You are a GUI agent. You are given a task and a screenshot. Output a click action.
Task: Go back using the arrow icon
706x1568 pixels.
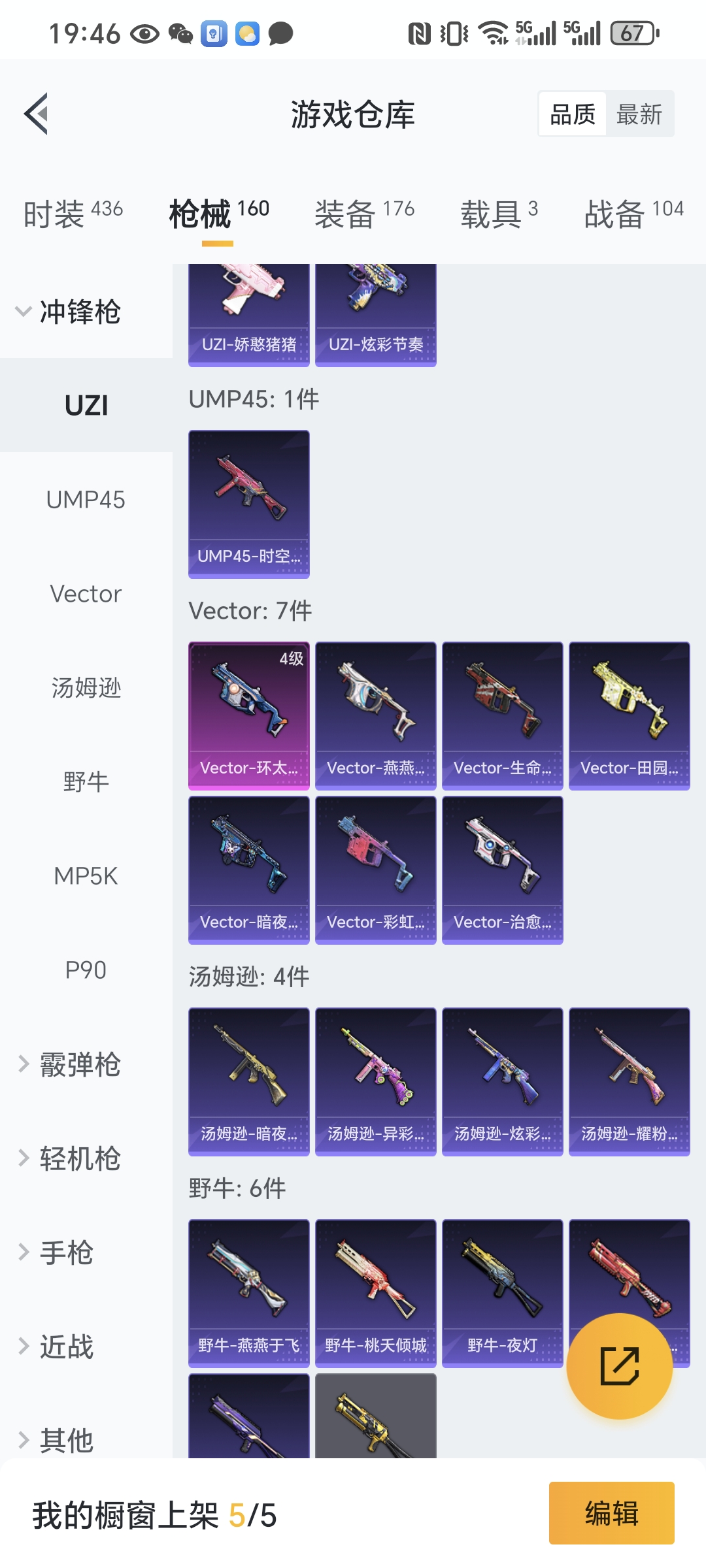point(37,114)
